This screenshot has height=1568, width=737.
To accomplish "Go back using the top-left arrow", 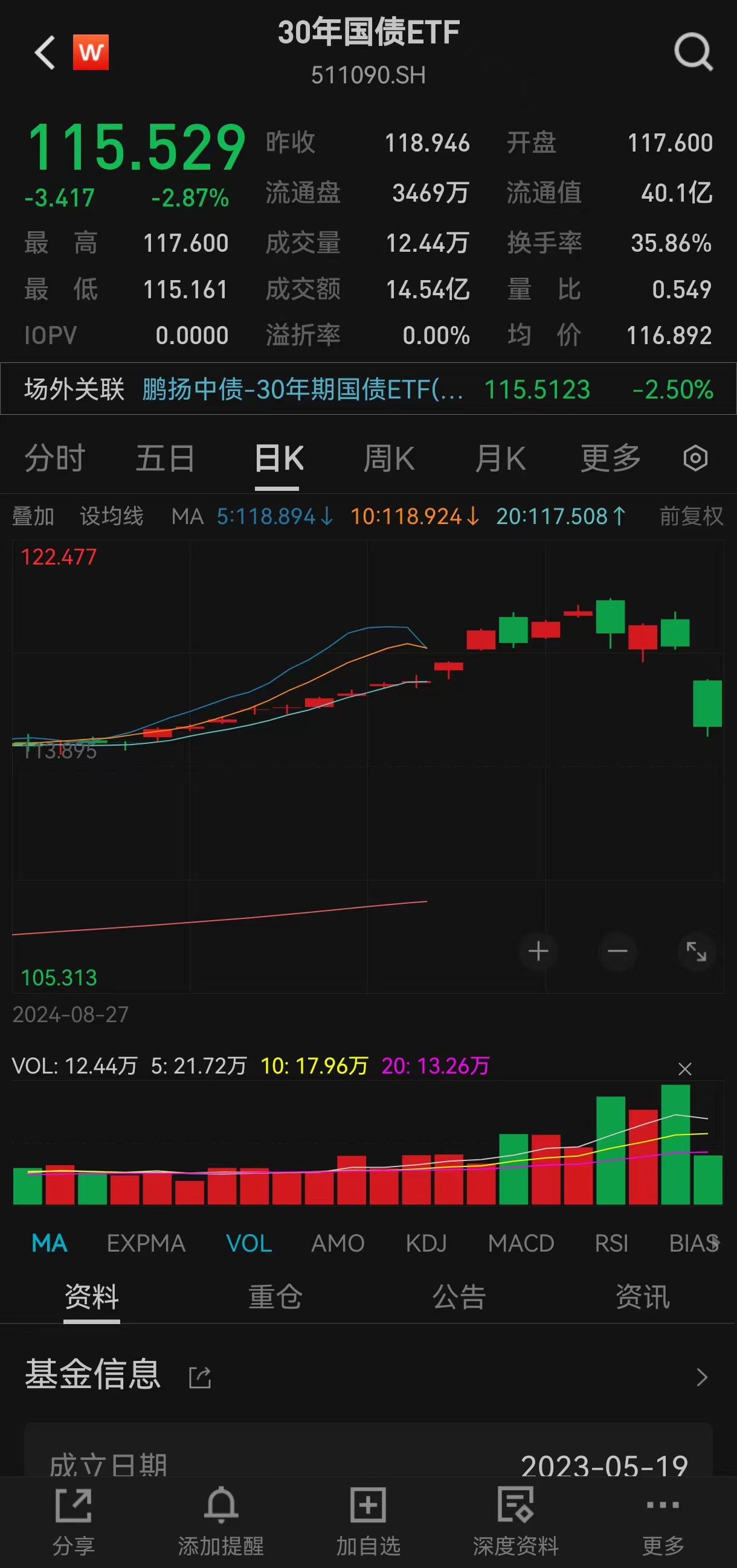I will (x=45, y=53).
